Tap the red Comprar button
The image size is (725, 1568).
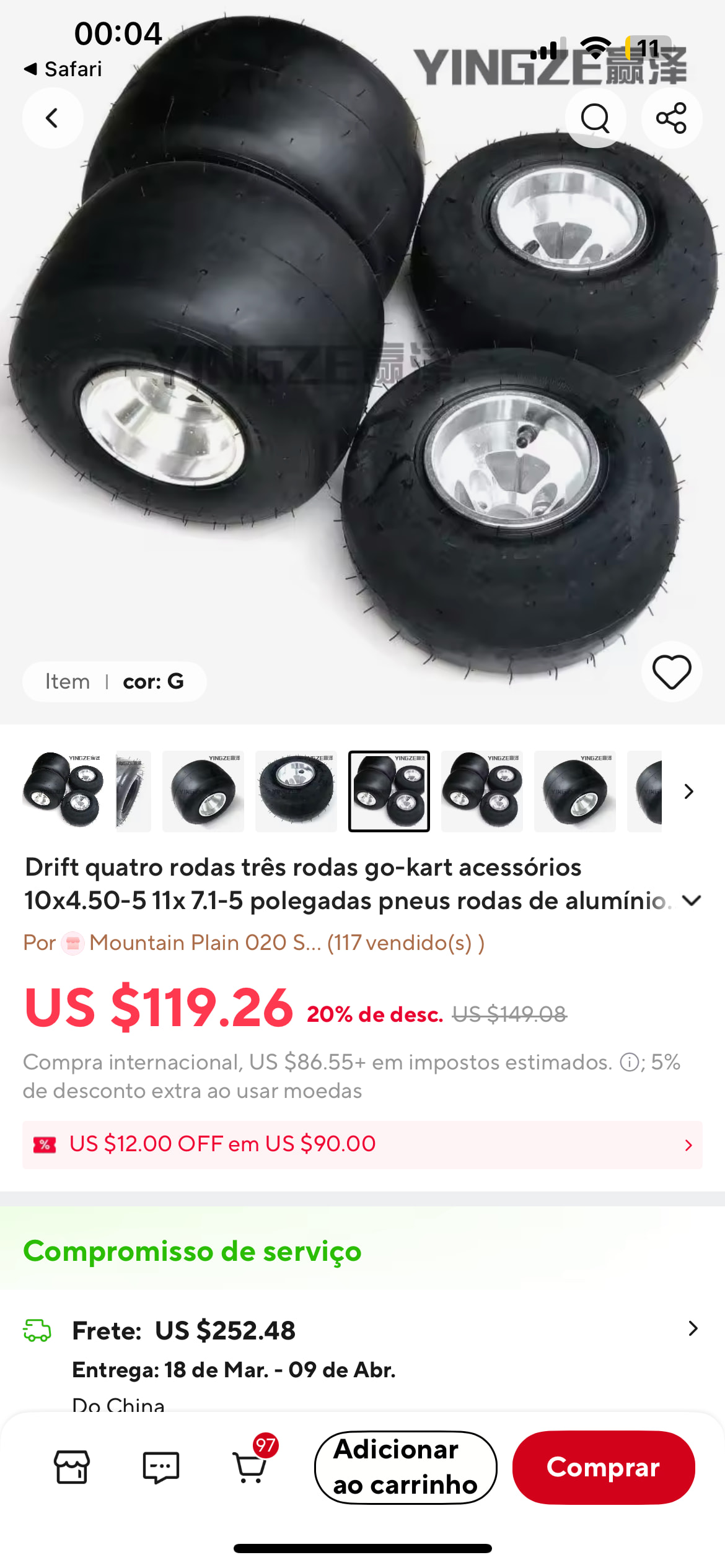coord(603,1466)
